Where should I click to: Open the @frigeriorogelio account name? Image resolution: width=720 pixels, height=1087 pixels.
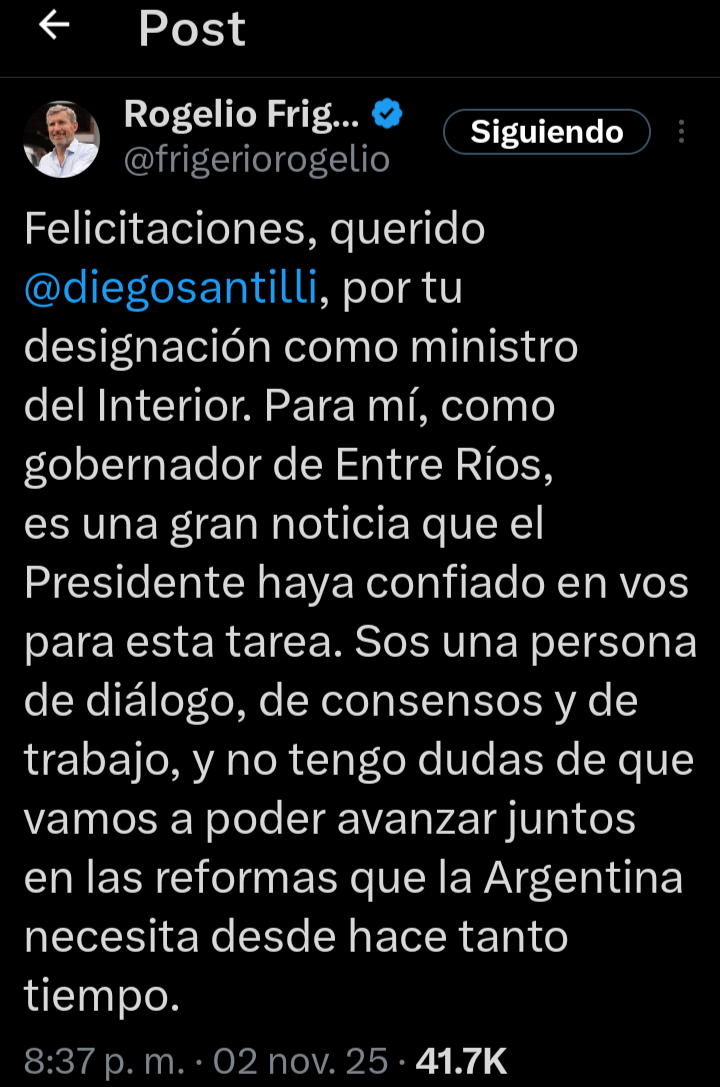coord(256,160)
